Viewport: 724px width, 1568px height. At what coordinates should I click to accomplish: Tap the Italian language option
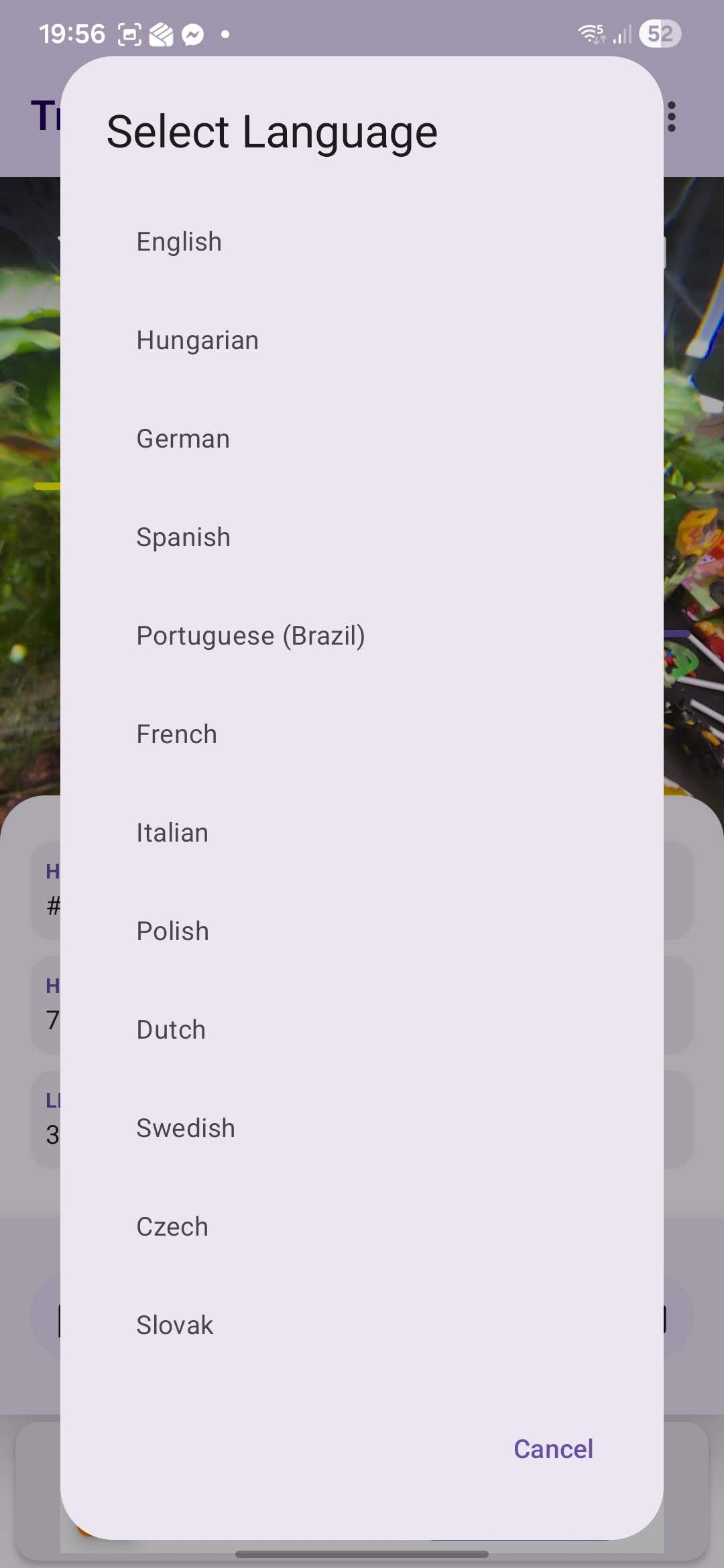tap(172, 833)
